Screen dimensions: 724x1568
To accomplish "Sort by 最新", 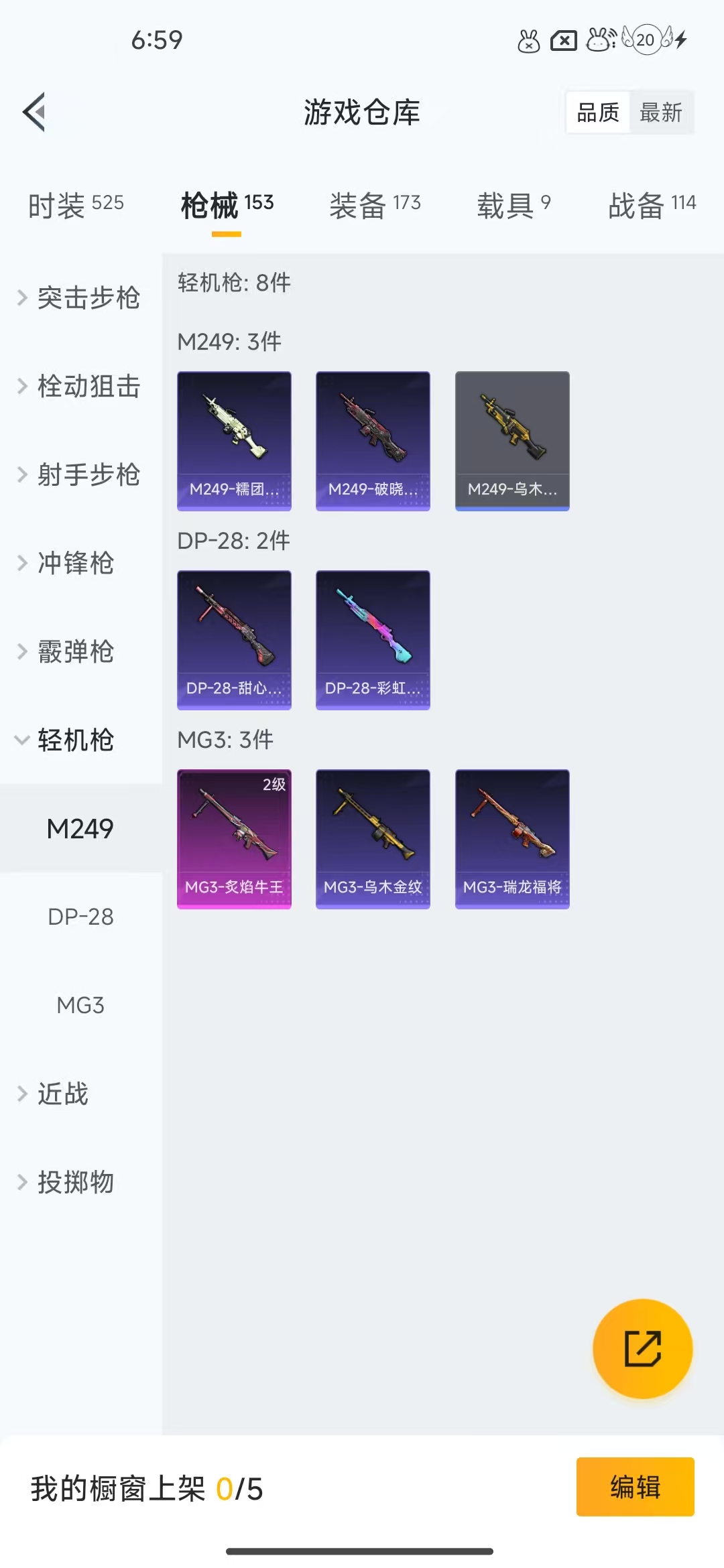I will (x=661, y=112).
